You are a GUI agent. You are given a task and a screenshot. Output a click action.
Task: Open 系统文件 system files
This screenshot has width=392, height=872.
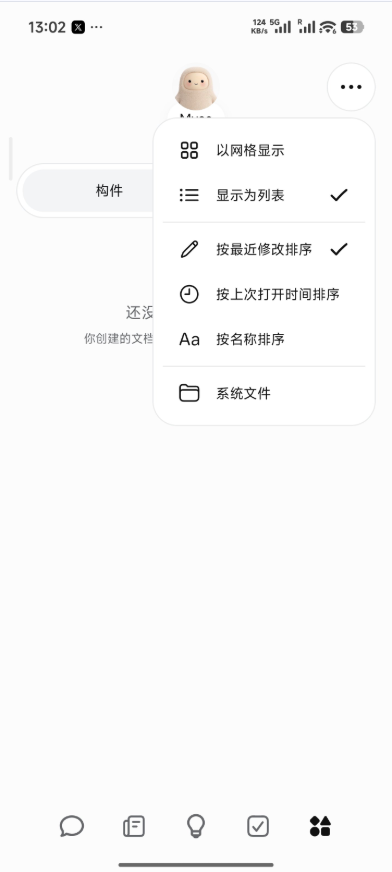(x=264, y=393)
